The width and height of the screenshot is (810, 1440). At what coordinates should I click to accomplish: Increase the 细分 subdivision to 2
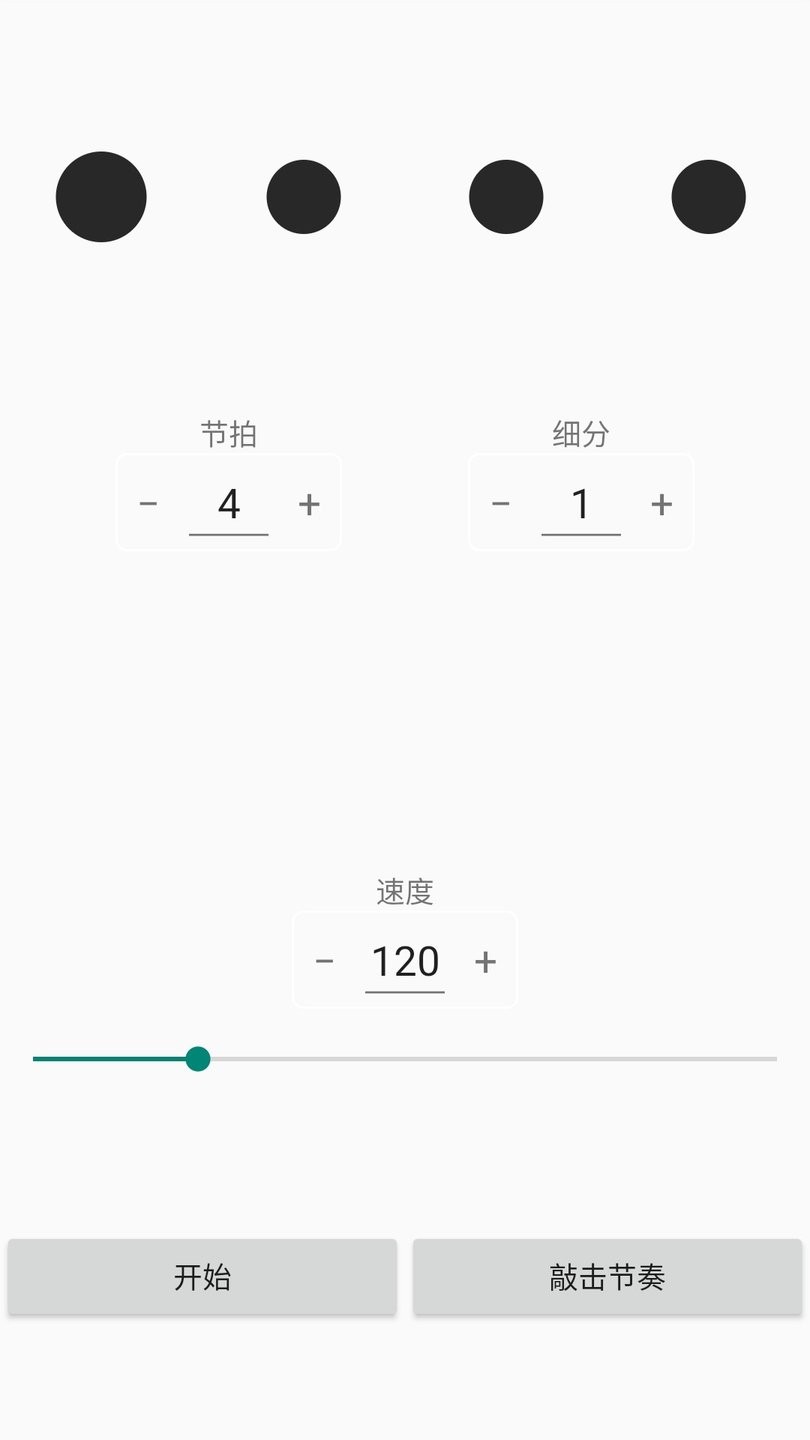[x=661, y=503]
